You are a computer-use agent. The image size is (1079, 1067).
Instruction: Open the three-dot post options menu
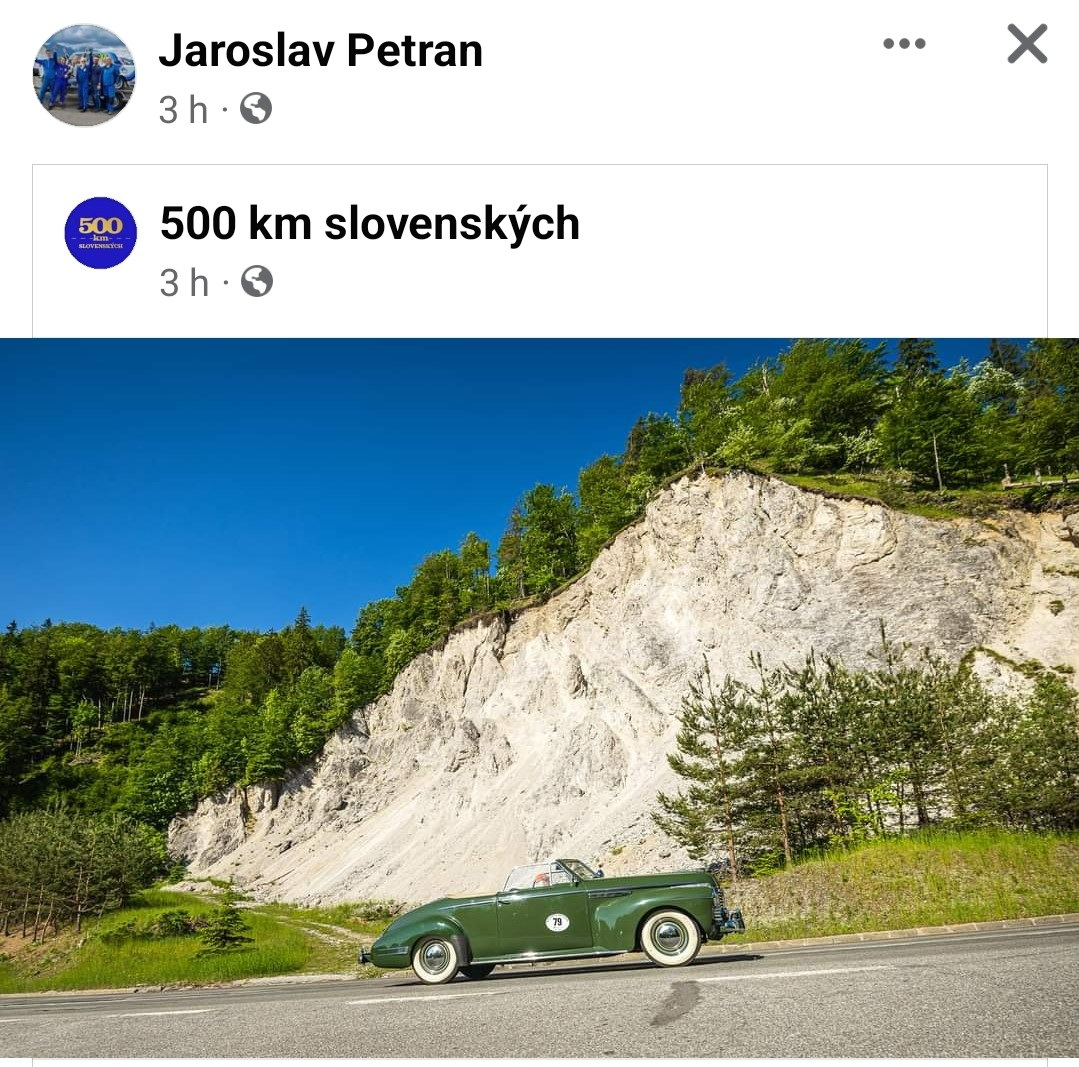[904, 44]
